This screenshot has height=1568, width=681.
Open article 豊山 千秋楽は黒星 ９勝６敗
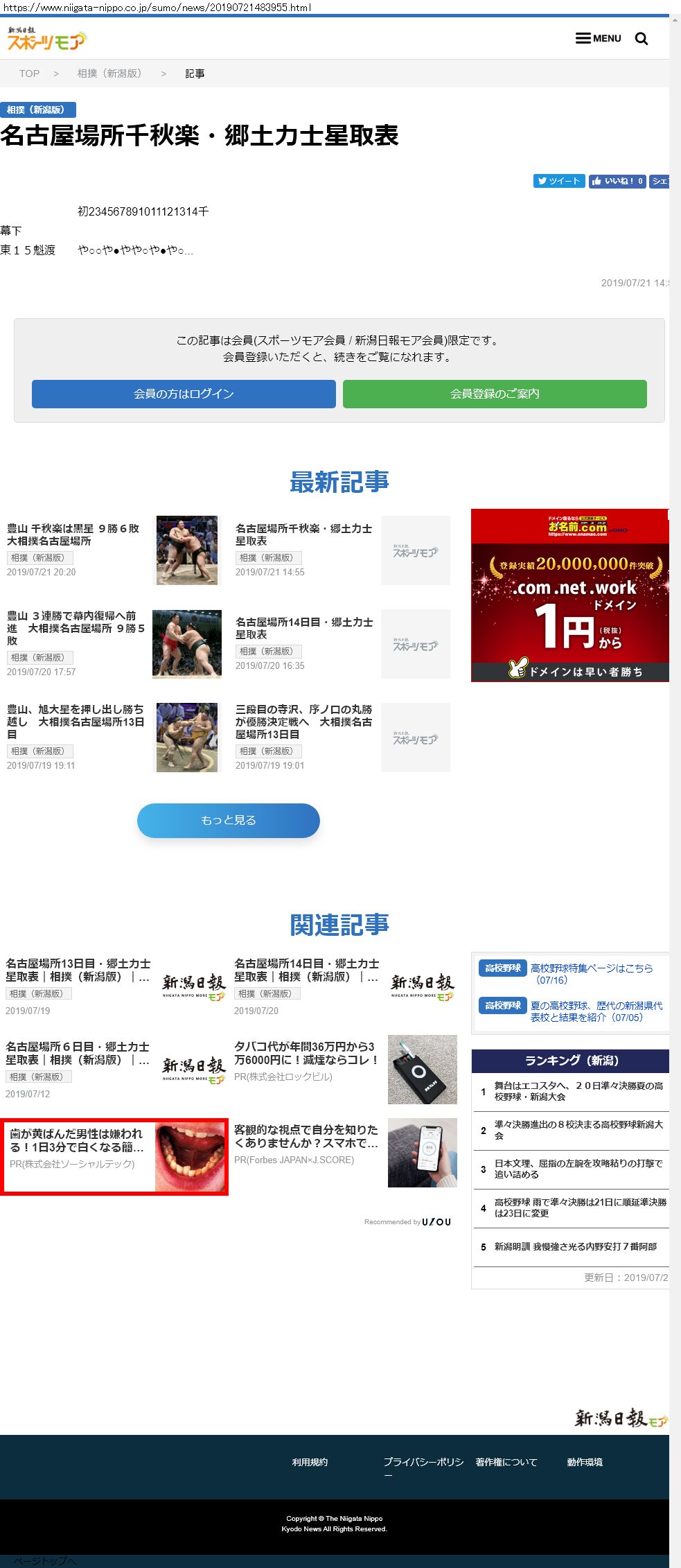pyautogui.click(x=73, y=534)
